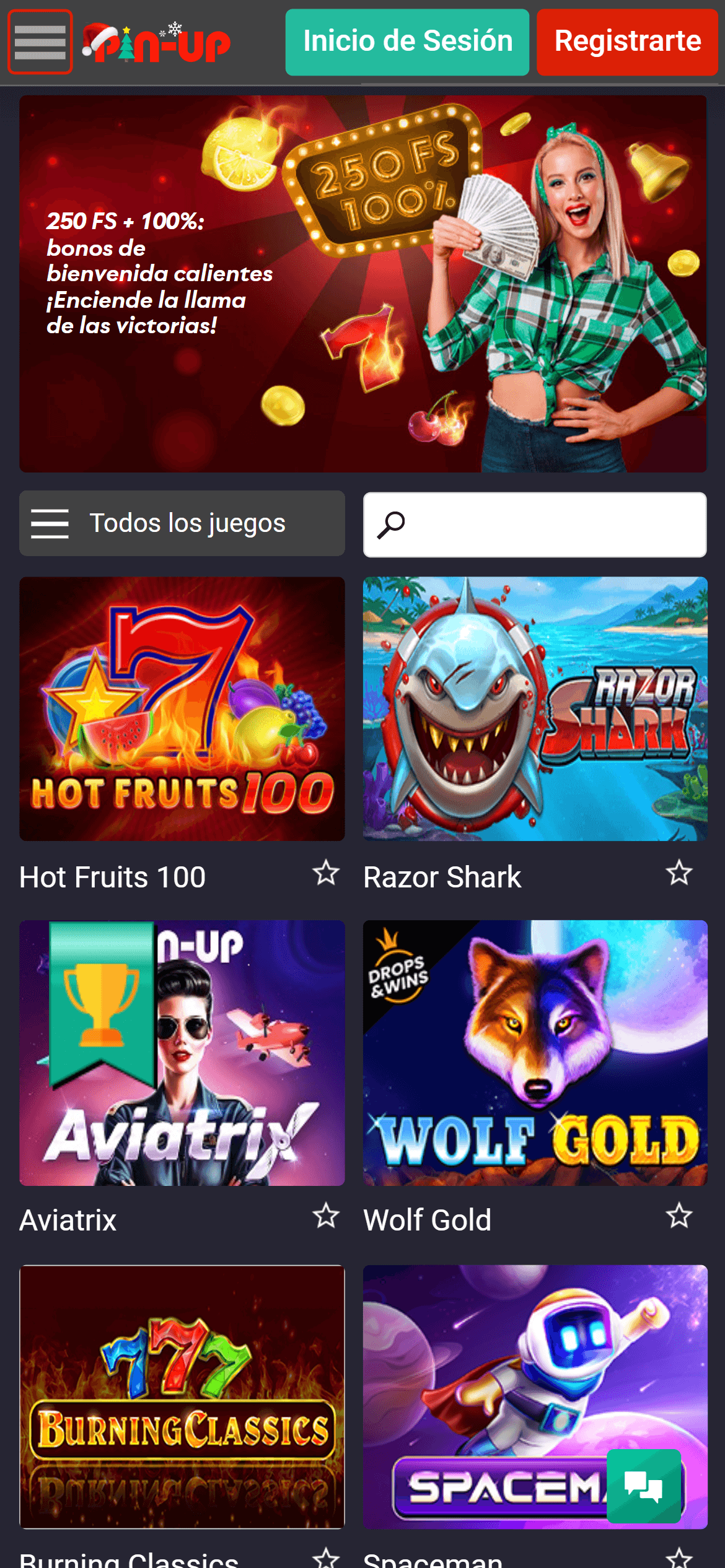Open the Hot Fruits 100 game
This screenshot has width=725, height=1568.
tap(182, 708)
